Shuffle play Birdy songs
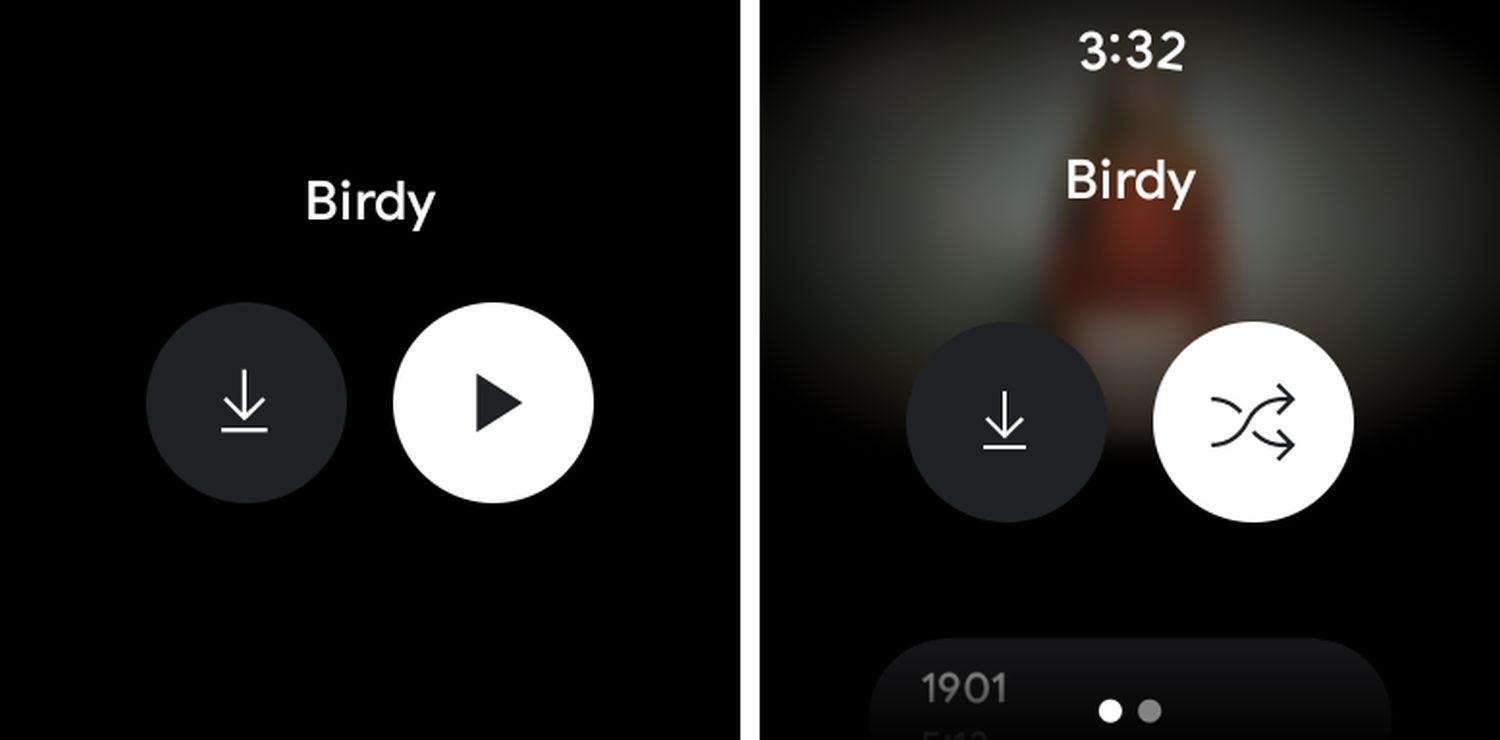Screen dimensions: 1500x740 (x=1252, y=421)
